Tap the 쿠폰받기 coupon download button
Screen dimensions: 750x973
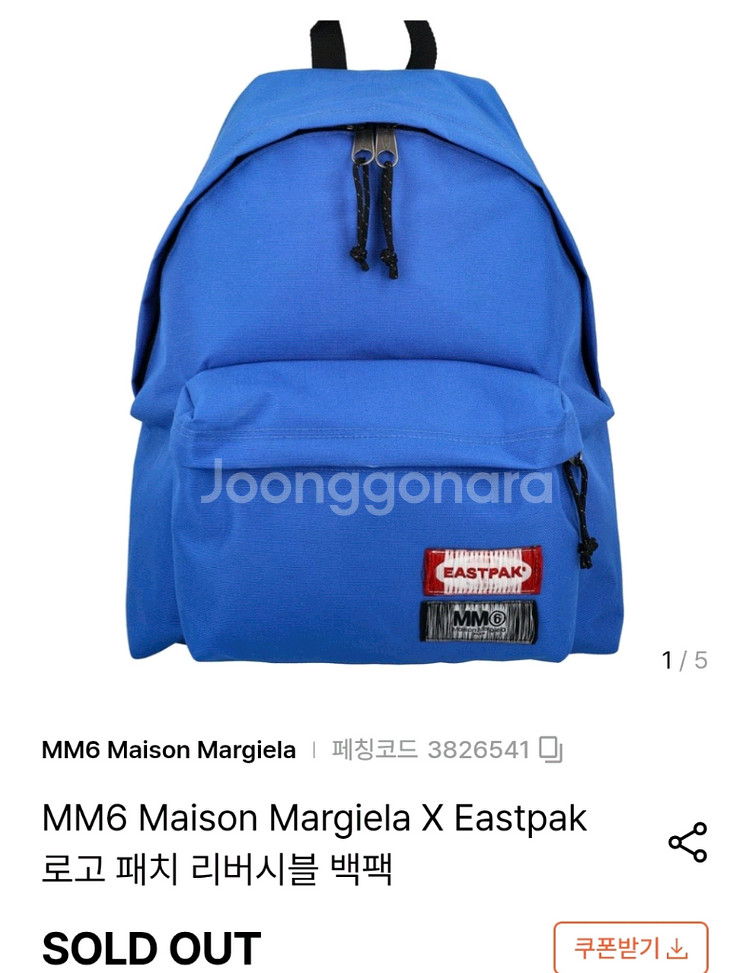point(631,946)
